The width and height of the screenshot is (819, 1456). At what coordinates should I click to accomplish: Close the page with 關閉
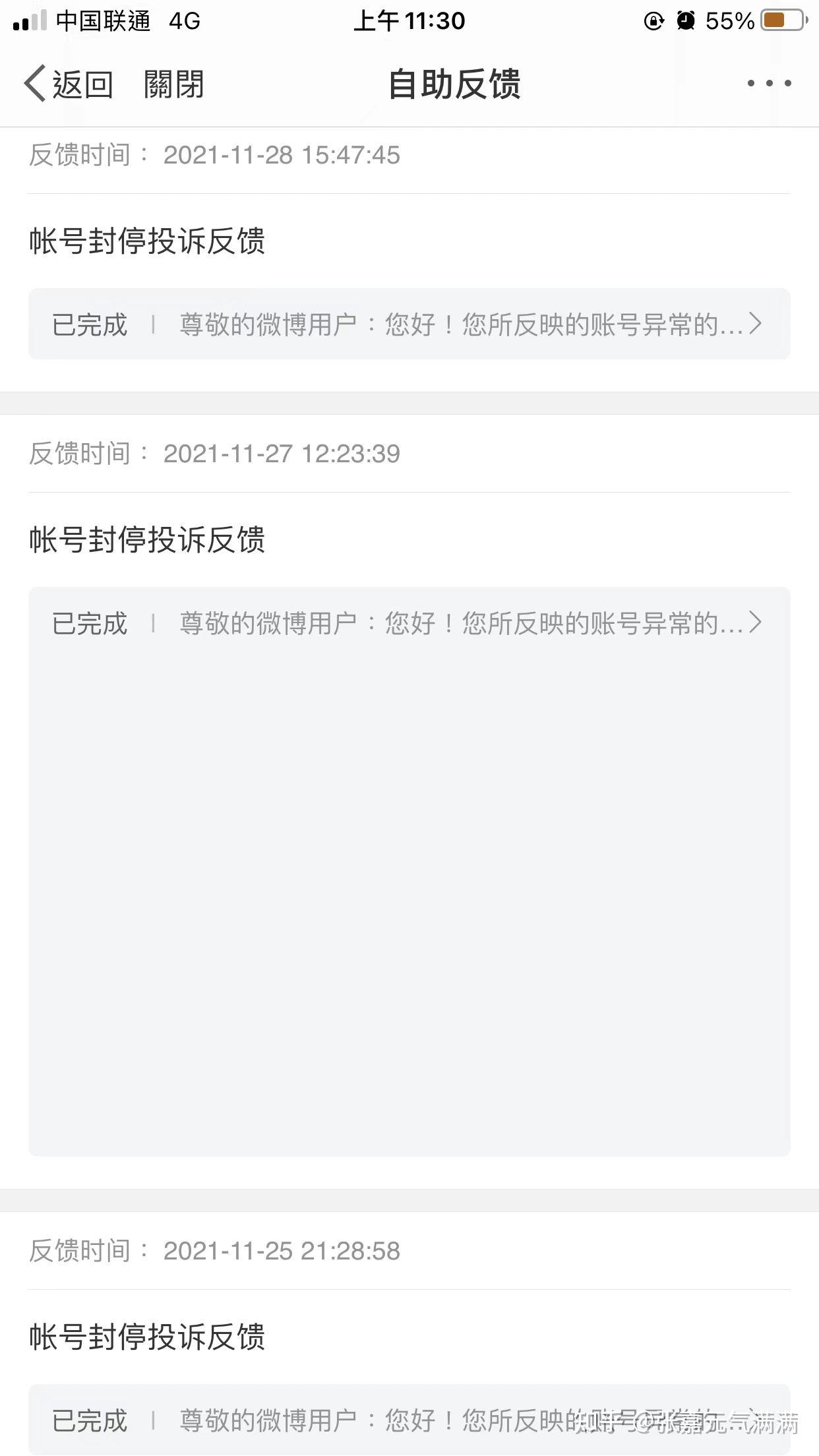[x=174, y=84]
